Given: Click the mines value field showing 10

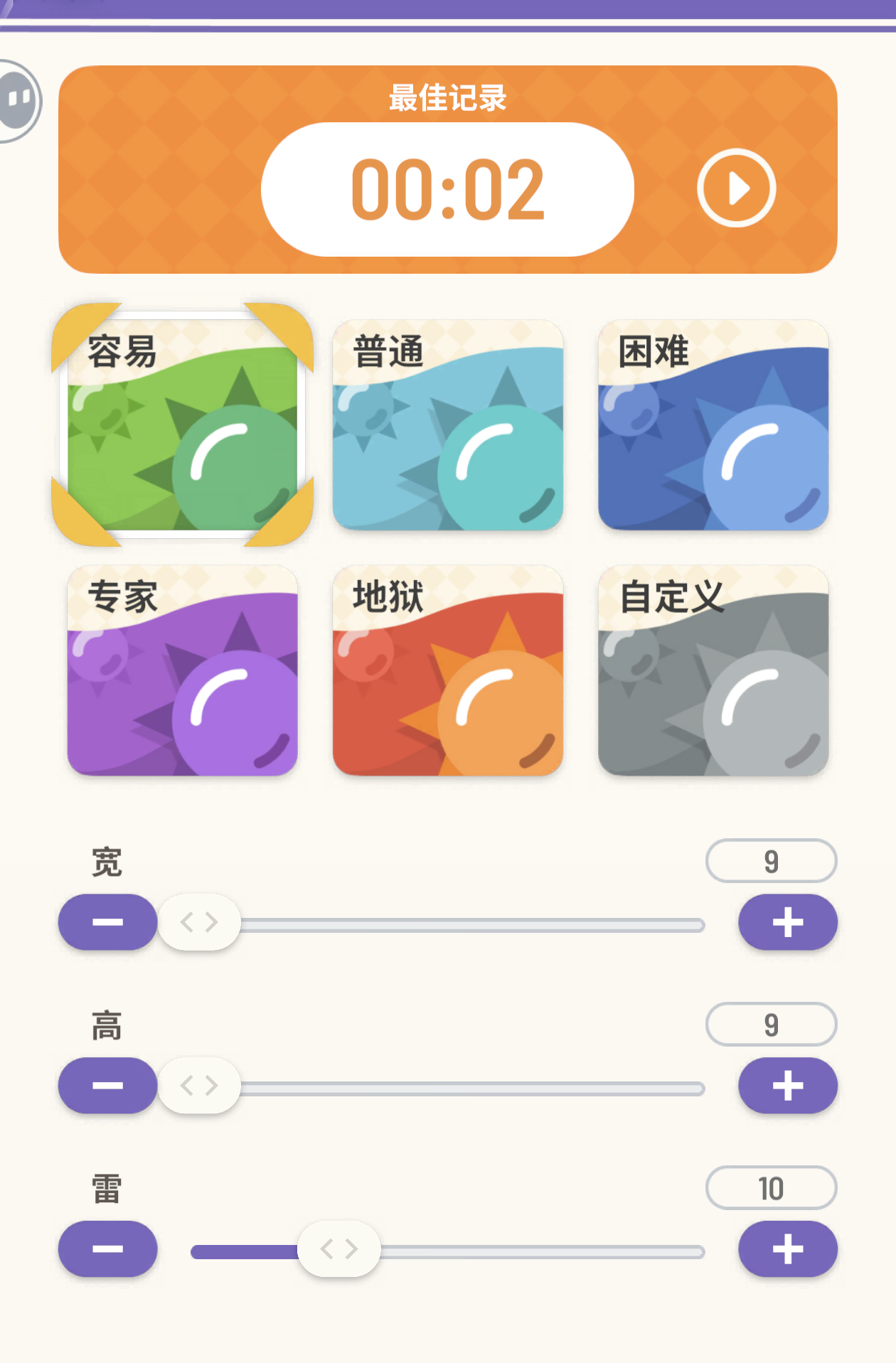Looking at the screenshot, I should click(x=771, y=1187).
